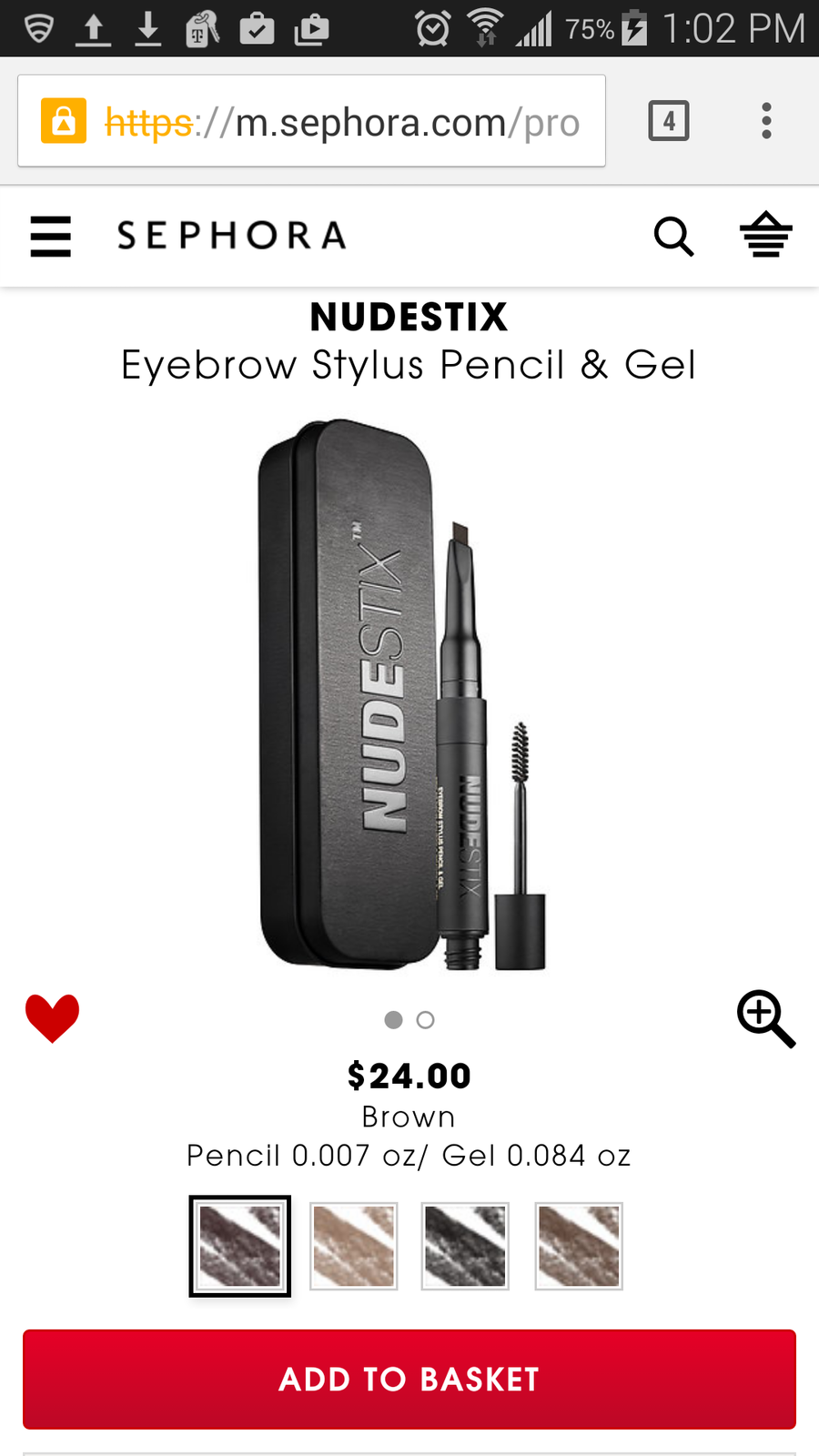Tap the search magnifier icon

tap(673, 237)
